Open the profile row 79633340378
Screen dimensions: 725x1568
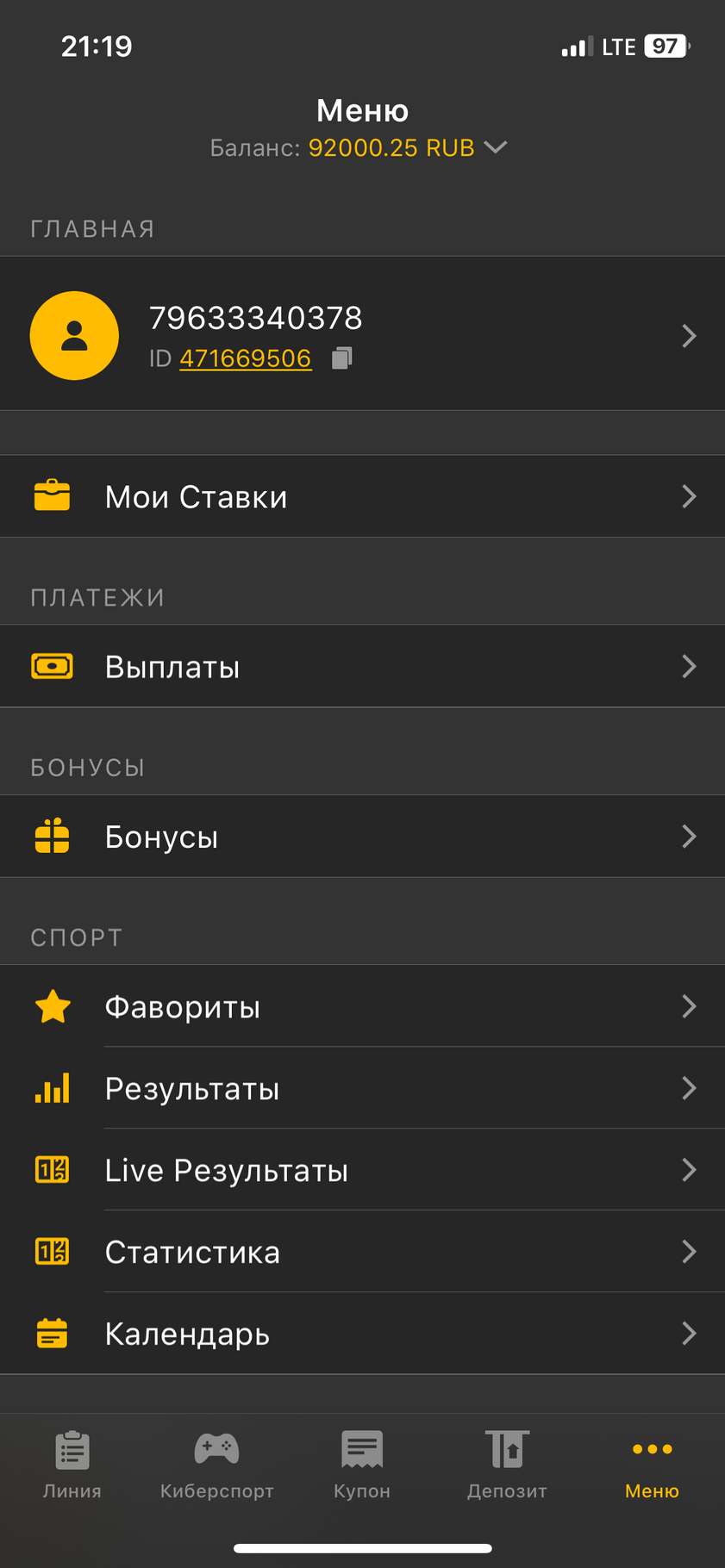point(362,333)
